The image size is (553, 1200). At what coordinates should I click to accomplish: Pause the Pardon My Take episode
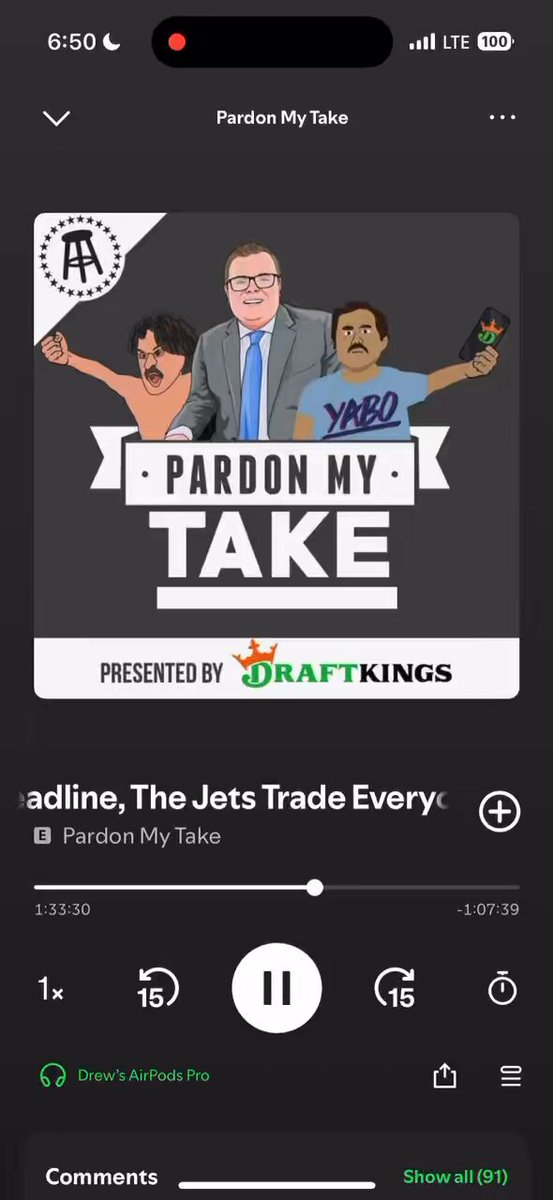(277, 988)
